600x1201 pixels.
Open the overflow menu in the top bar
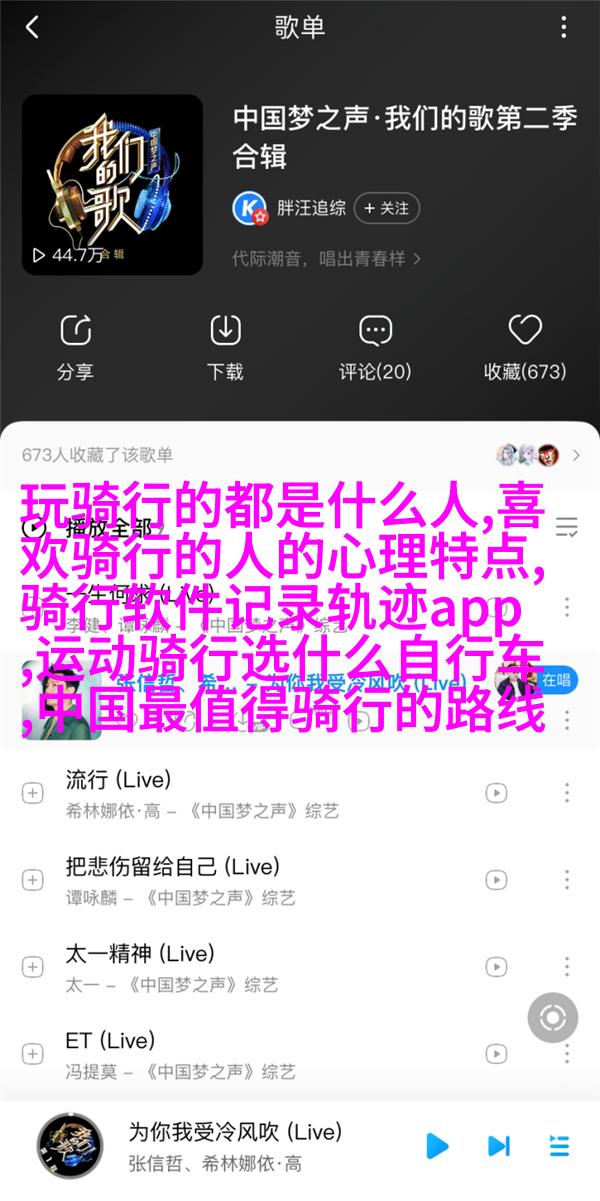(567, 27)
